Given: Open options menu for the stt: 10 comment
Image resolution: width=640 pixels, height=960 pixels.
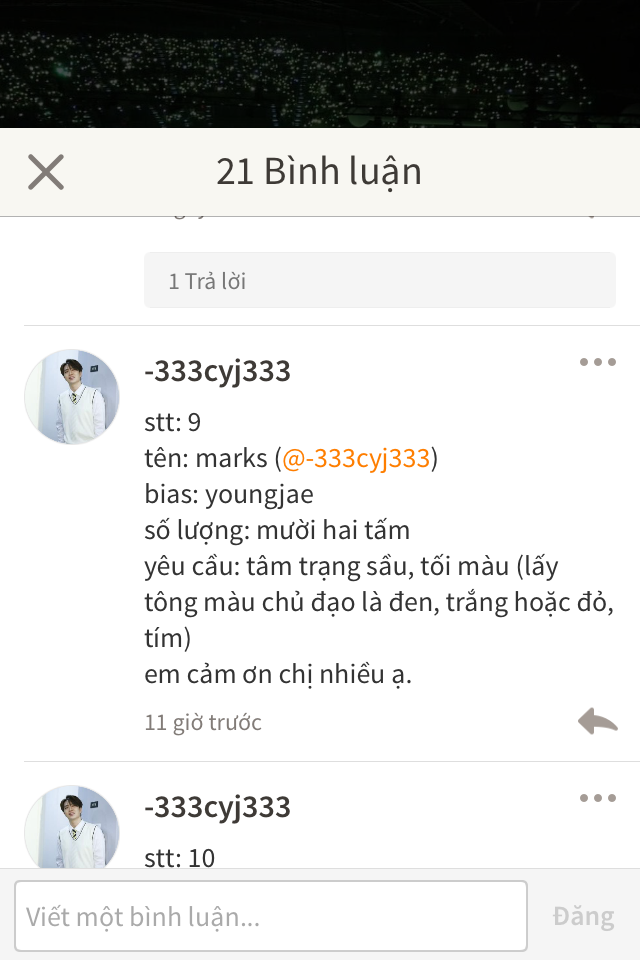Looking at the screenshot, I should point(598,798).
